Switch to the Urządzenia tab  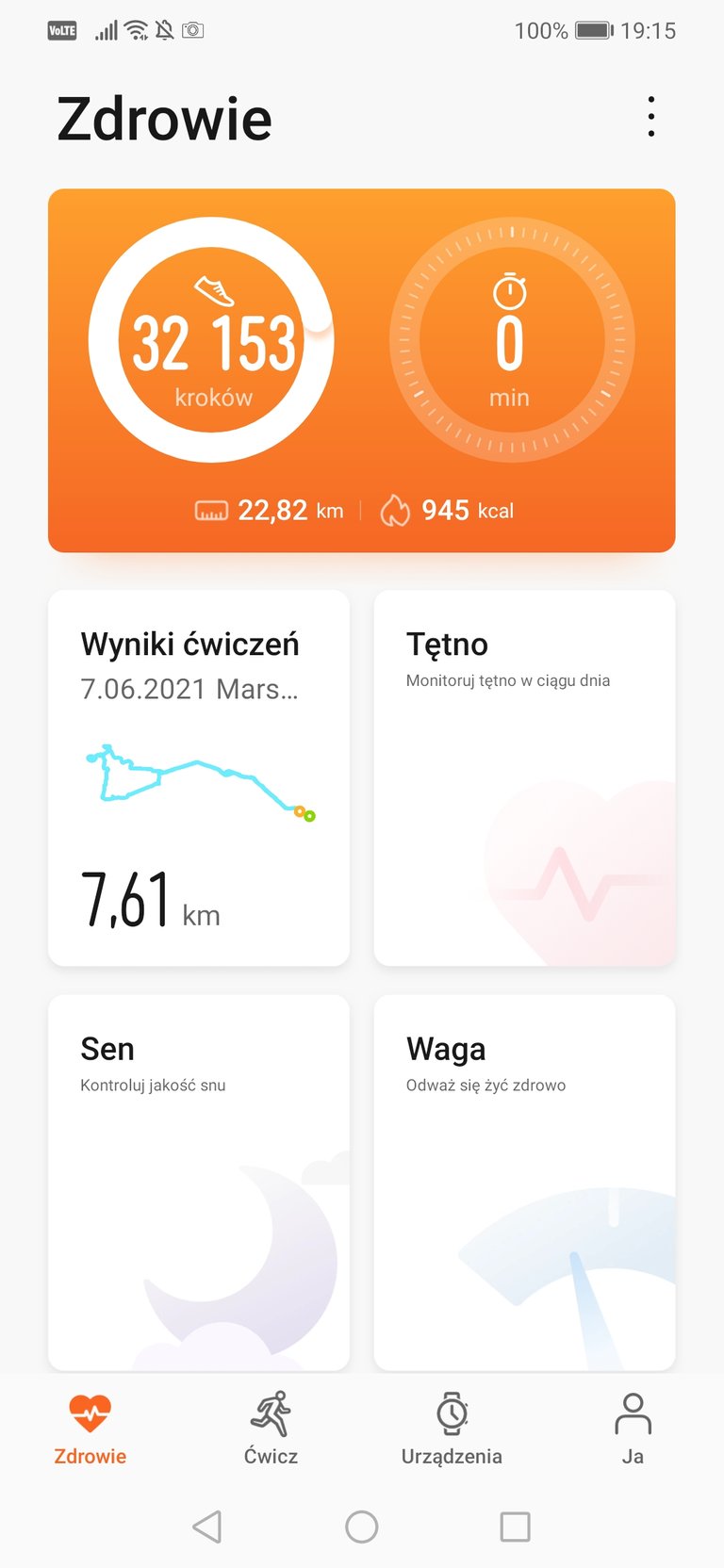(452, 1429)
